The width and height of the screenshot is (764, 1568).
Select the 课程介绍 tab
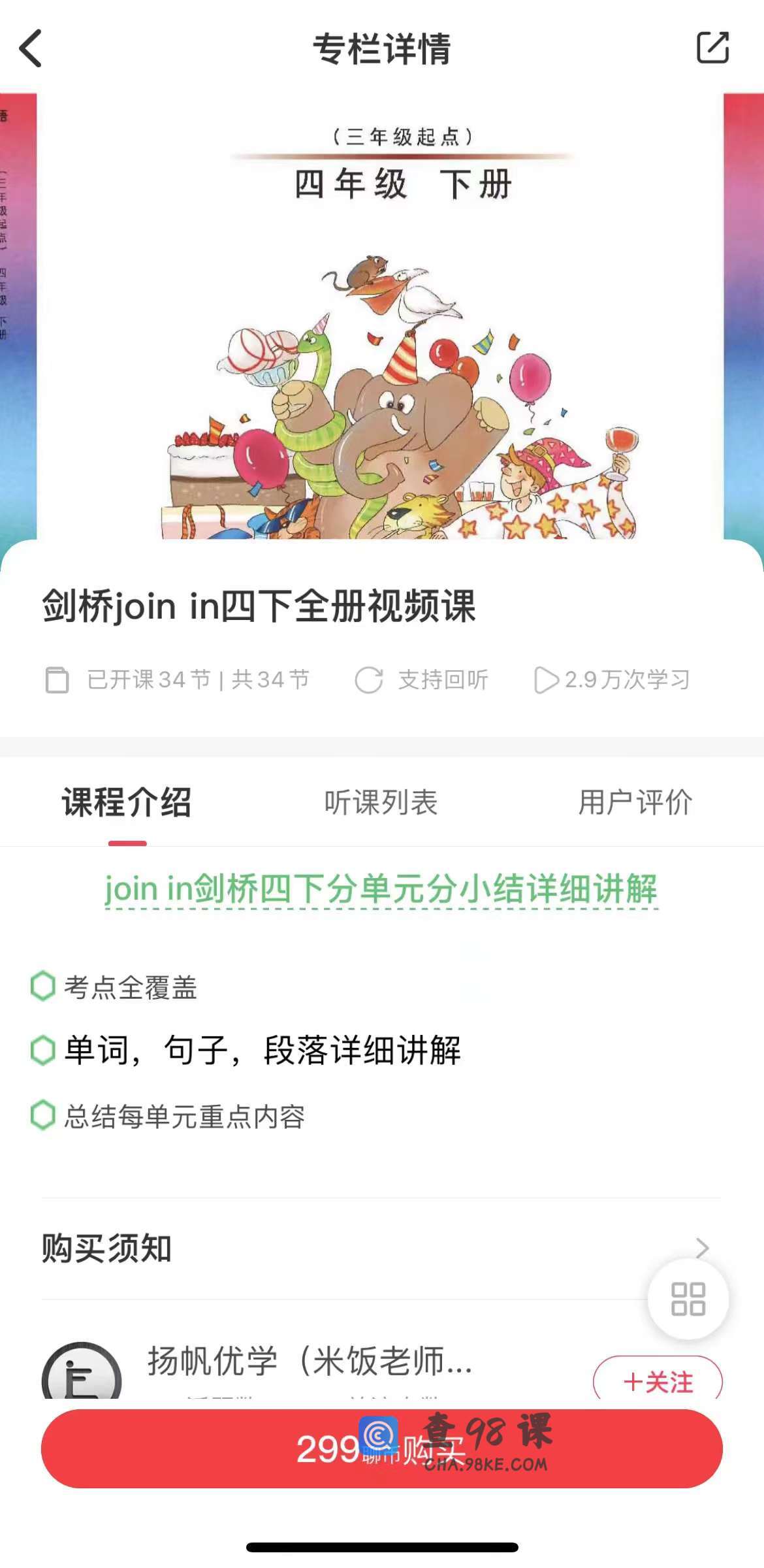(127, 802)
